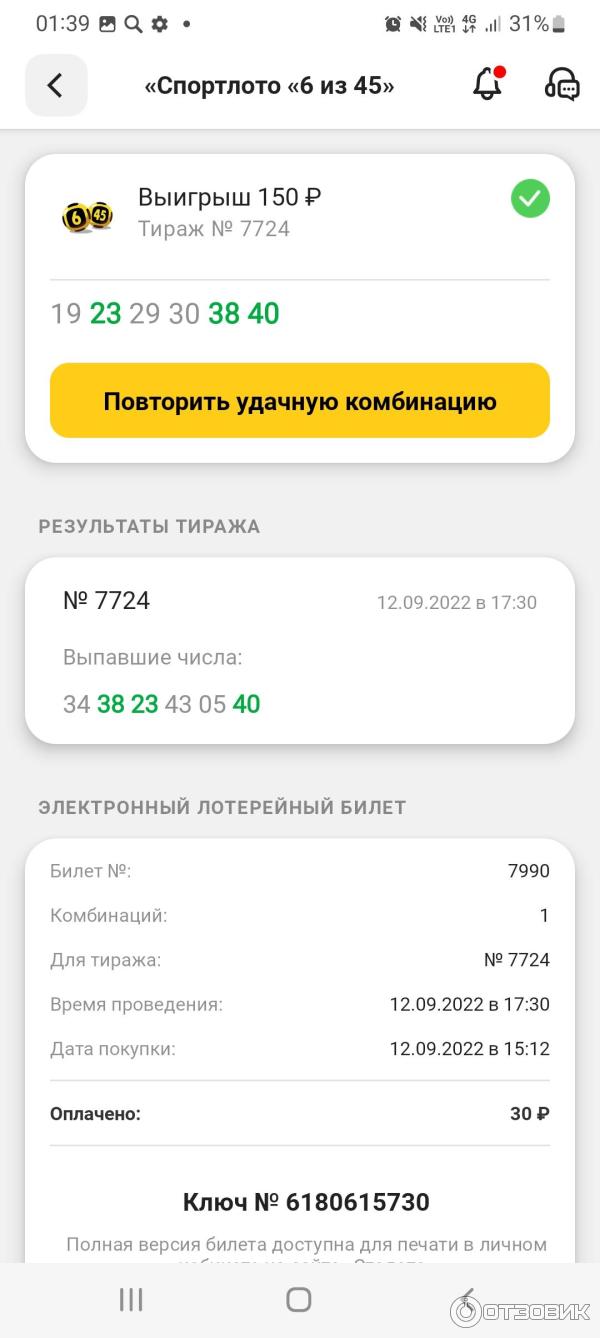Open support chat headset icon
The height and width of the screenshot is (1338, 600).
(562, 85)
